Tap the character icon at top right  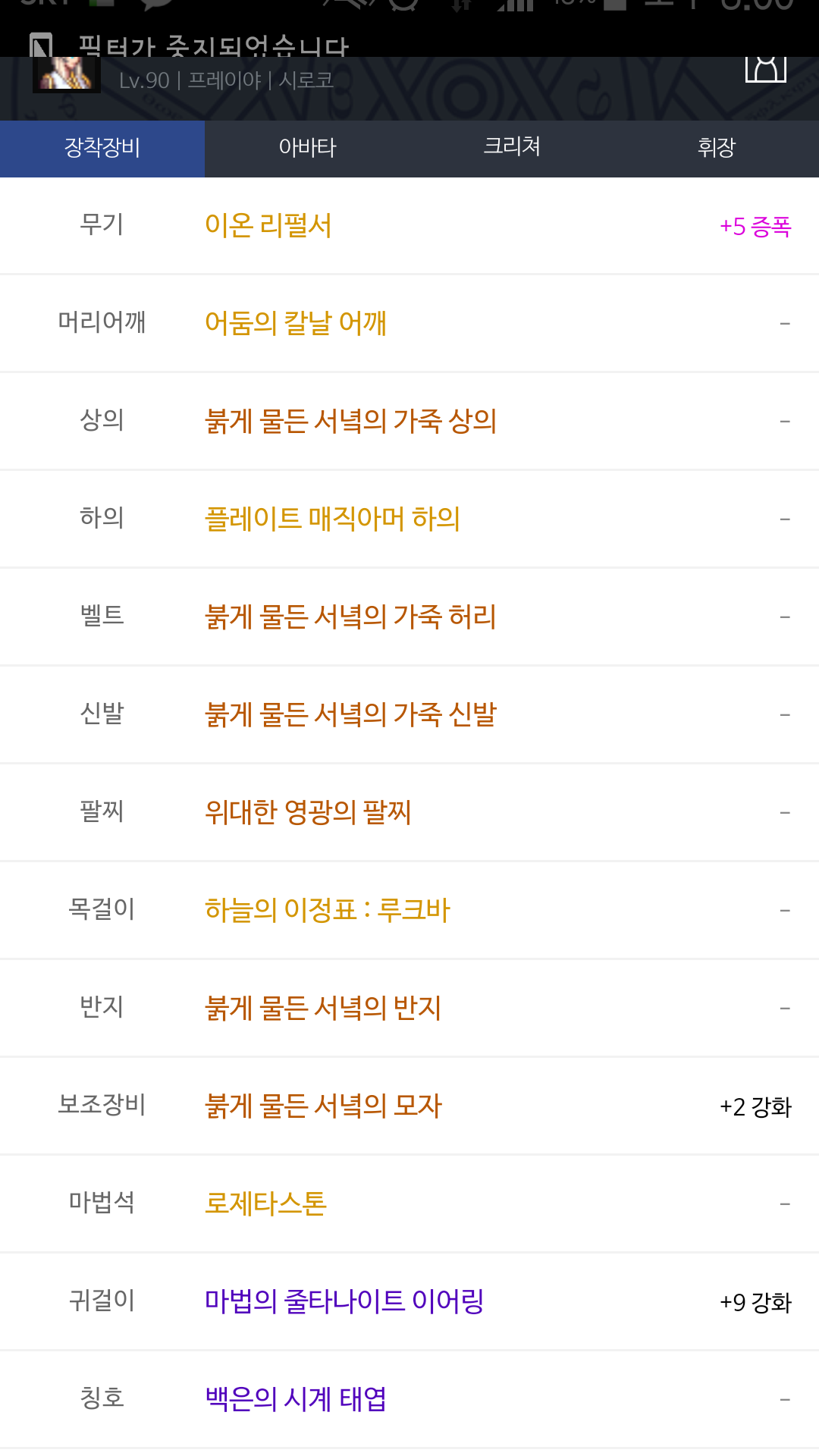766,69
